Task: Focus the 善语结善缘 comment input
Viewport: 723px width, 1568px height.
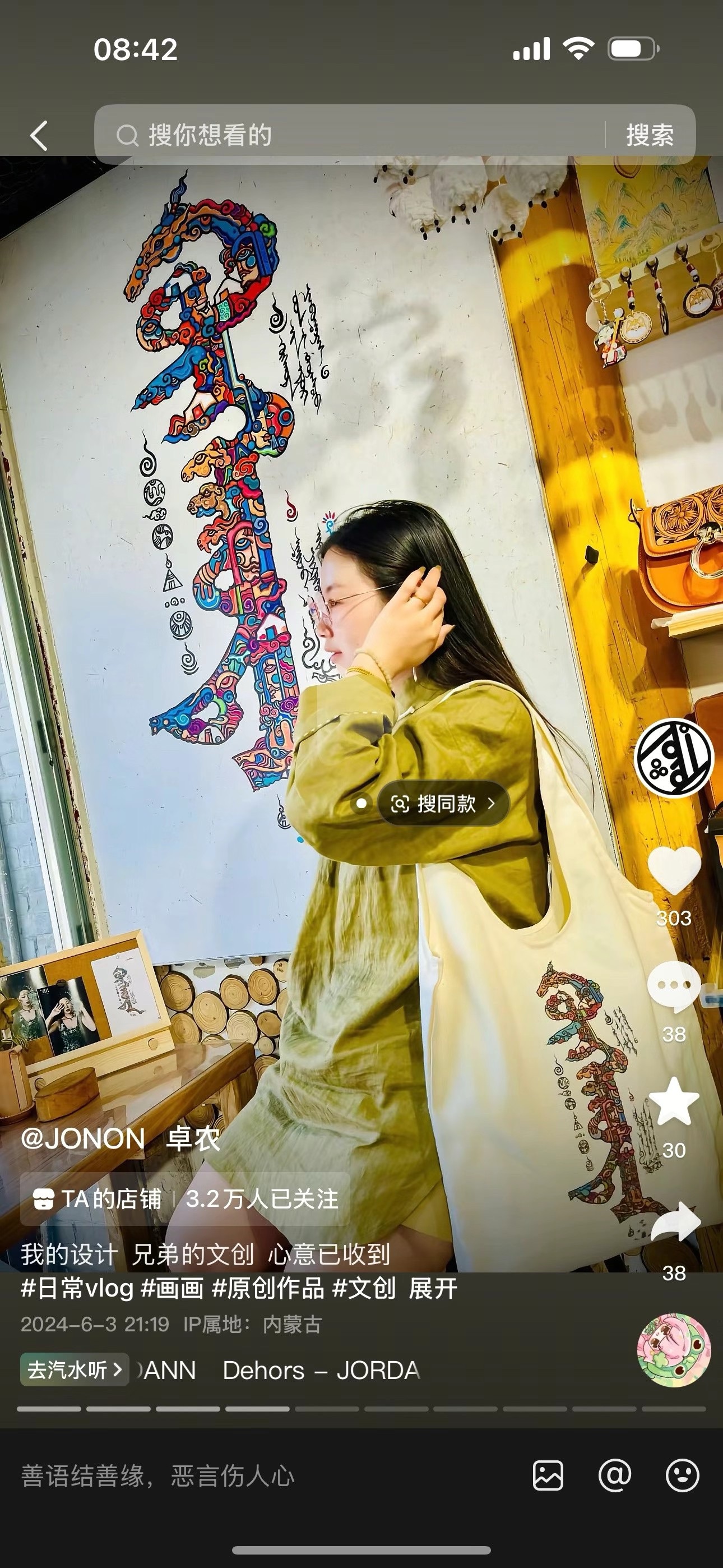Action: pos(243,1476)
